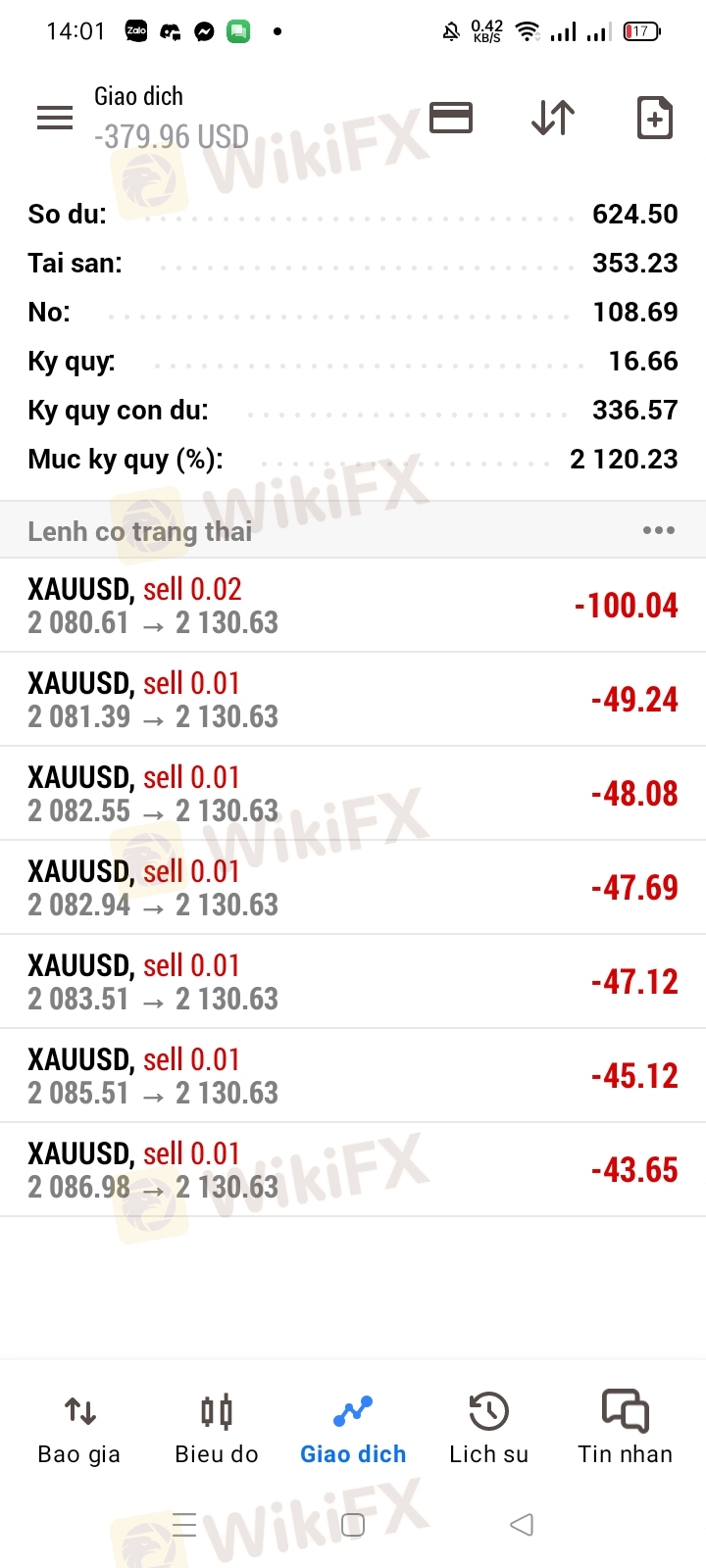
Task: Open the deposit card icon
Action: (451, 119)
